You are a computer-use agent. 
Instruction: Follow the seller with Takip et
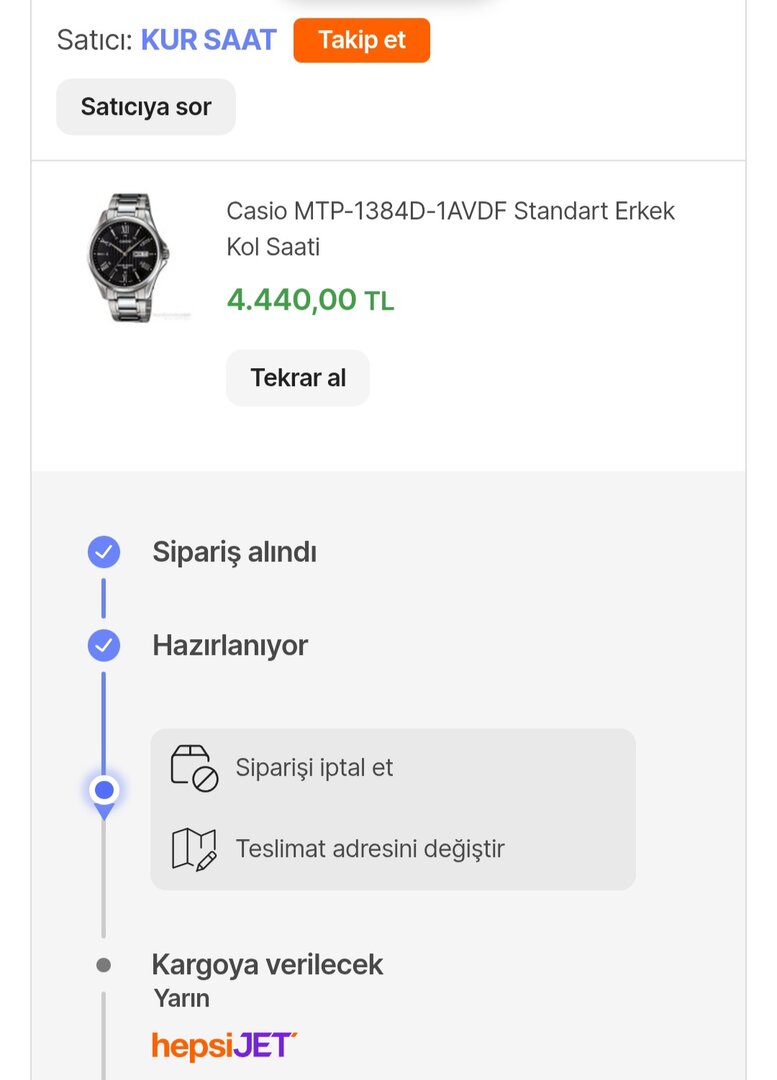pyautogui.click(x=361, y=41)
